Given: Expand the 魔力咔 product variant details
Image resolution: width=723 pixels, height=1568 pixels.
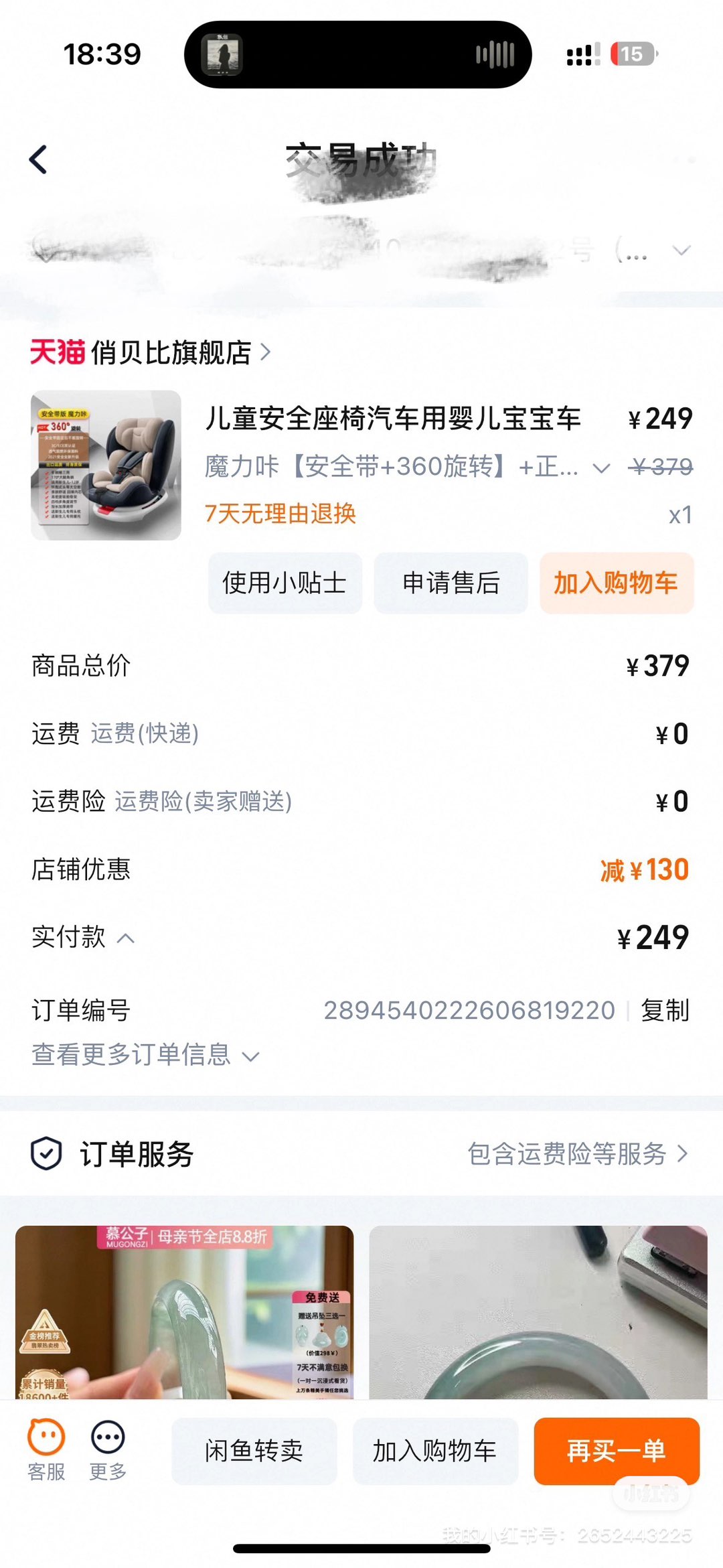Looking at the screenshot, I should (601, 468).
